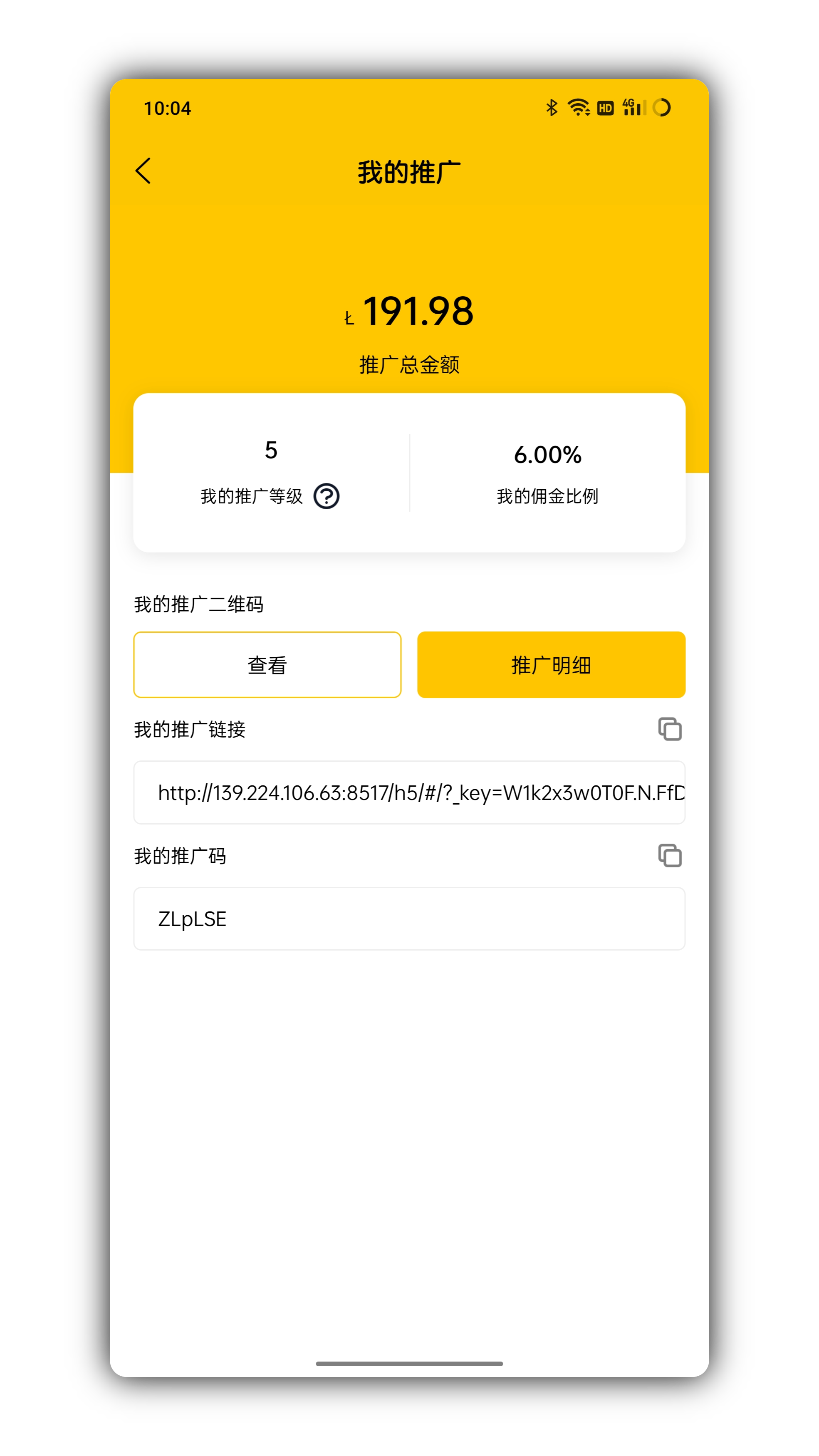Tap 查看 to view promotion QR code
Screen dimensions: 819x1456
coord(267,665)
